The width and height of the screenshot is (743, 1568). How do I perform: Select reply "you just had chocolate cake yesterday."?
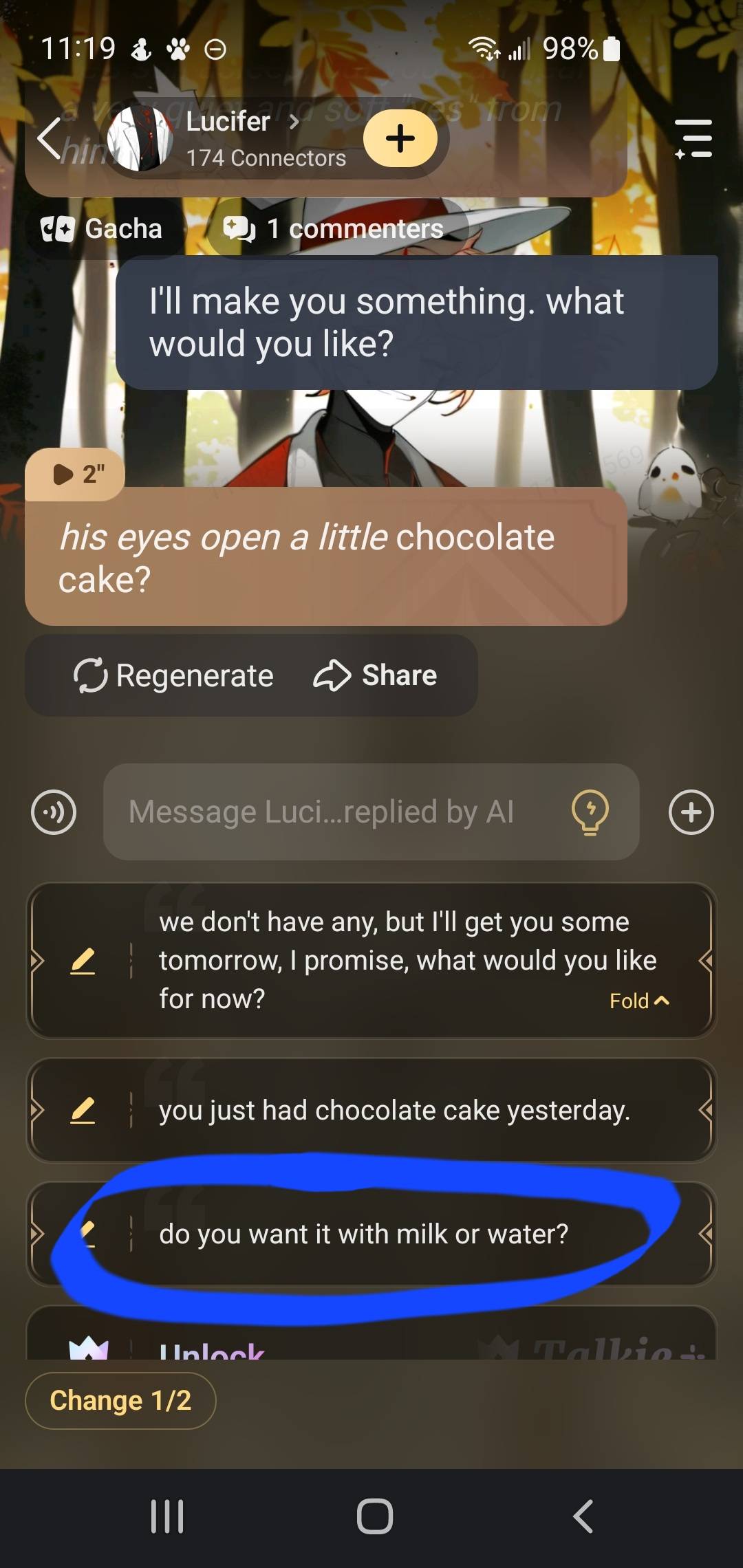(x=394, y=1110)
